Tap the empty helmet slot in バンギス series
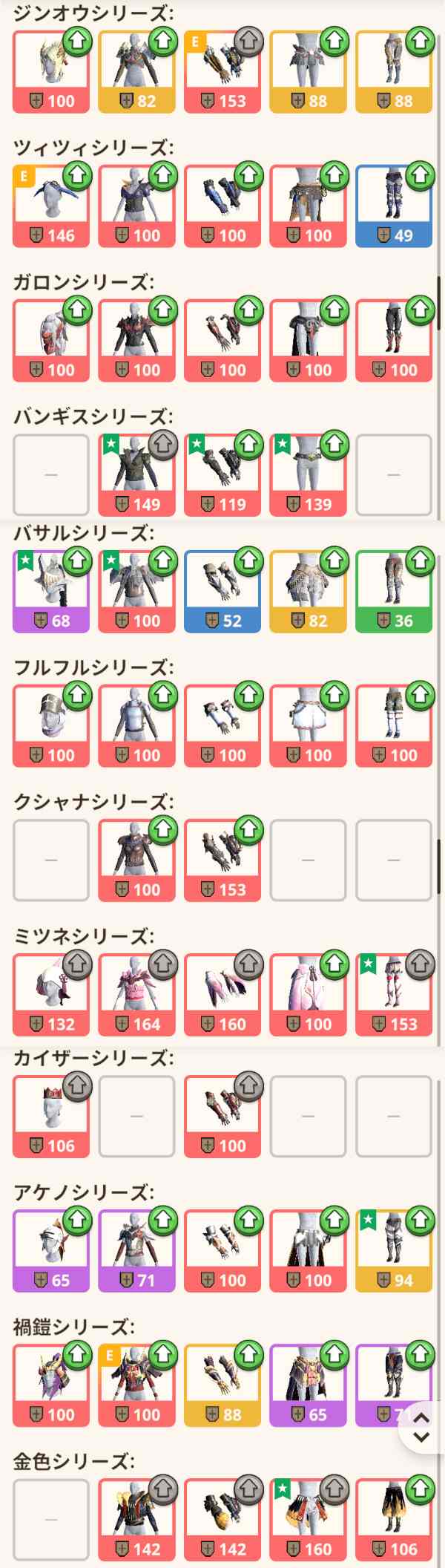Screen dimensions: 445x1568 (50, 474)
